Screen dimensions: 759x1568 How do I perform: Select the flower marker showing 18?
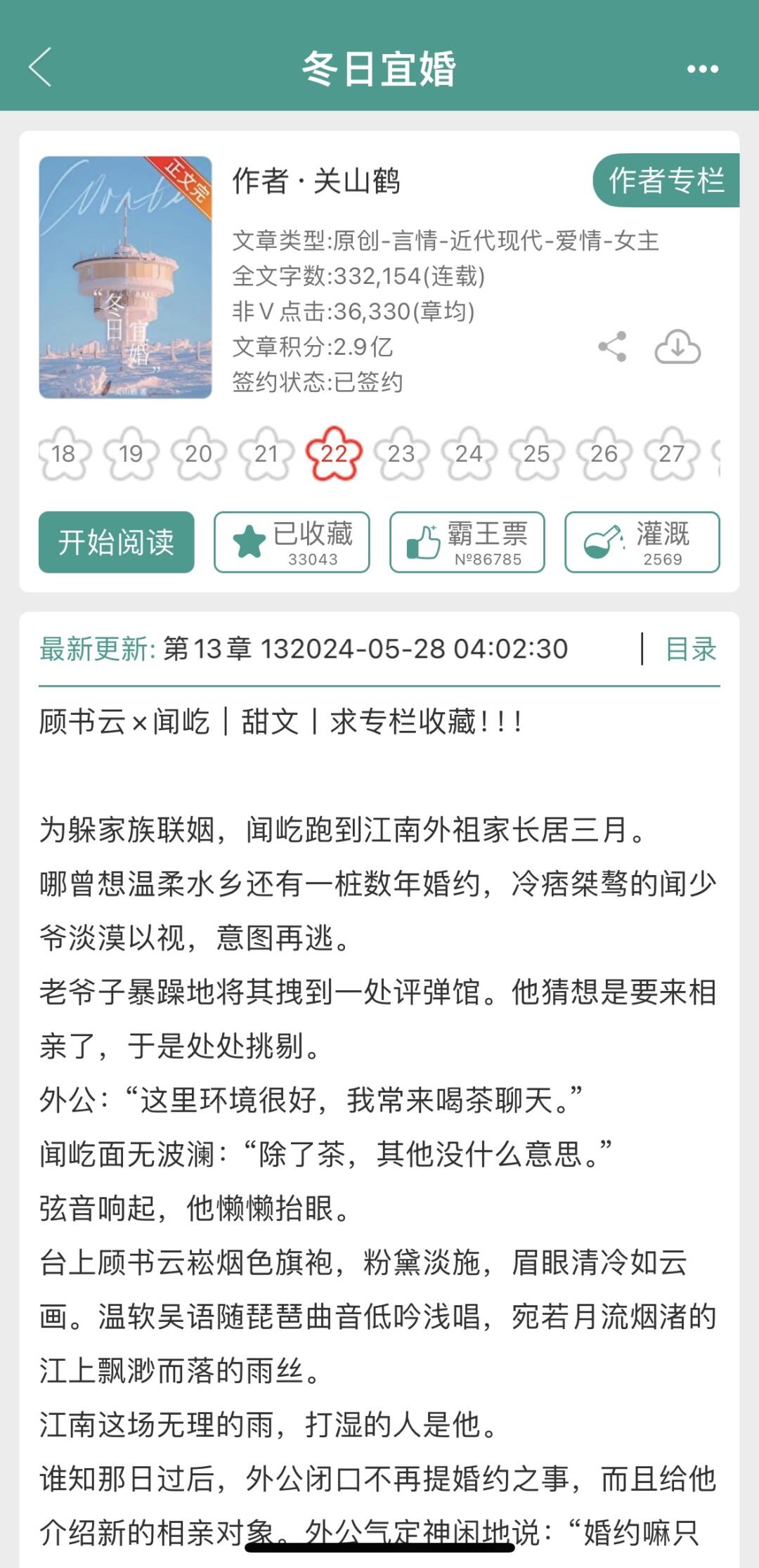65,455
